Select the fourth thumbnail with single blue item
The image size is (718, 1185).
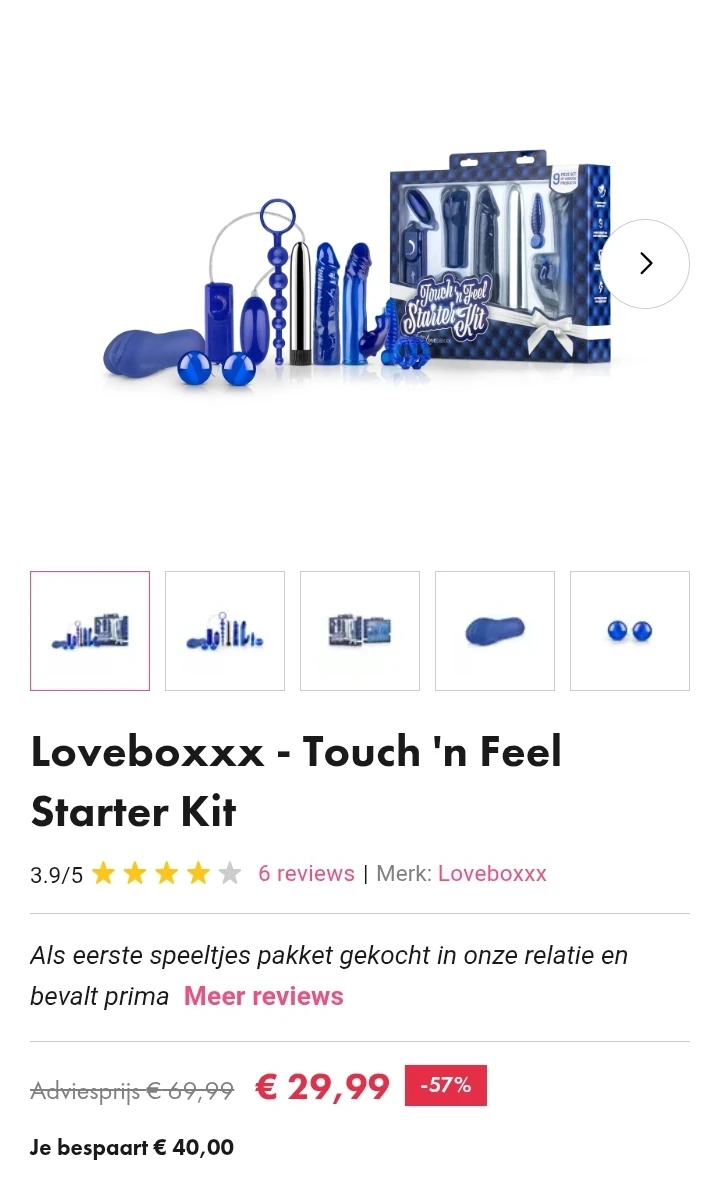pos(495,631)
